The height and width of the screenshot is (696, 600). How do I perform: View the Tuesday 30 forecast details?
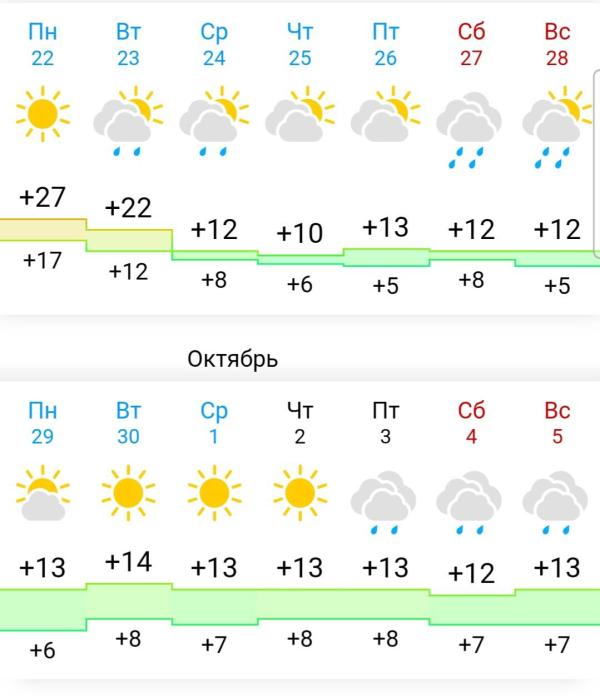128,423
